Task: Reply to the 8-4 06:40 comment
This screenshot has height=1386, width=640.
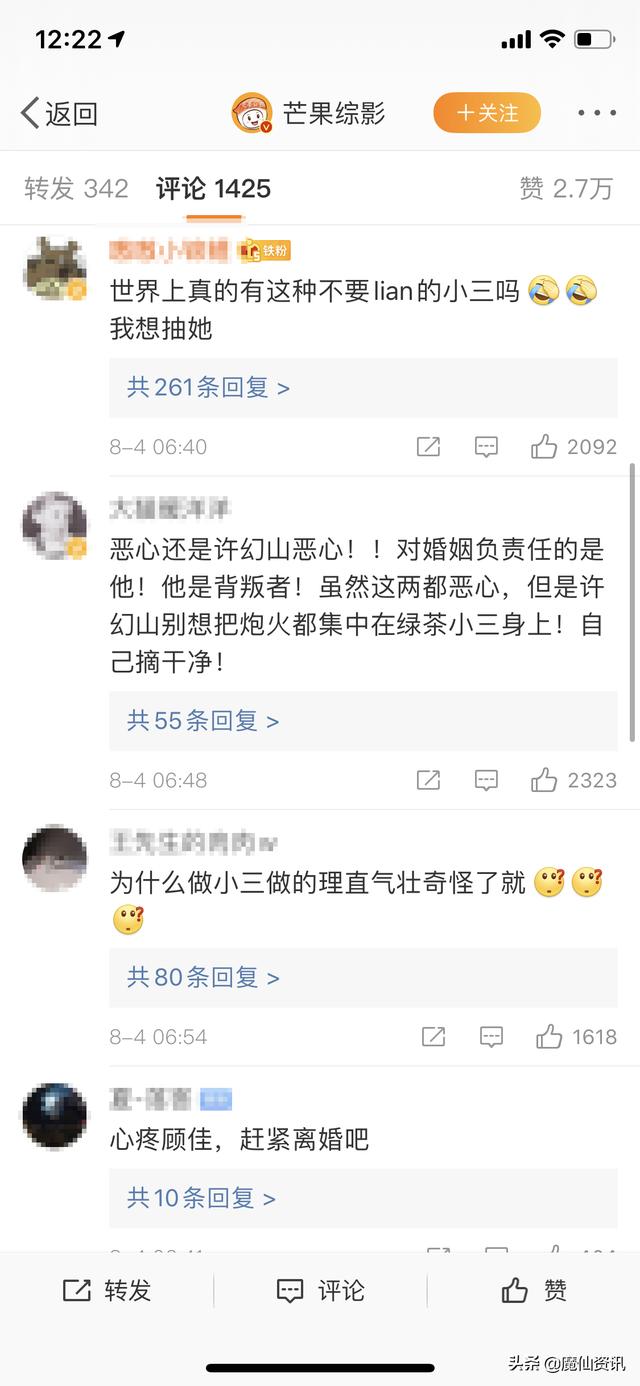Action: [486, 447]
